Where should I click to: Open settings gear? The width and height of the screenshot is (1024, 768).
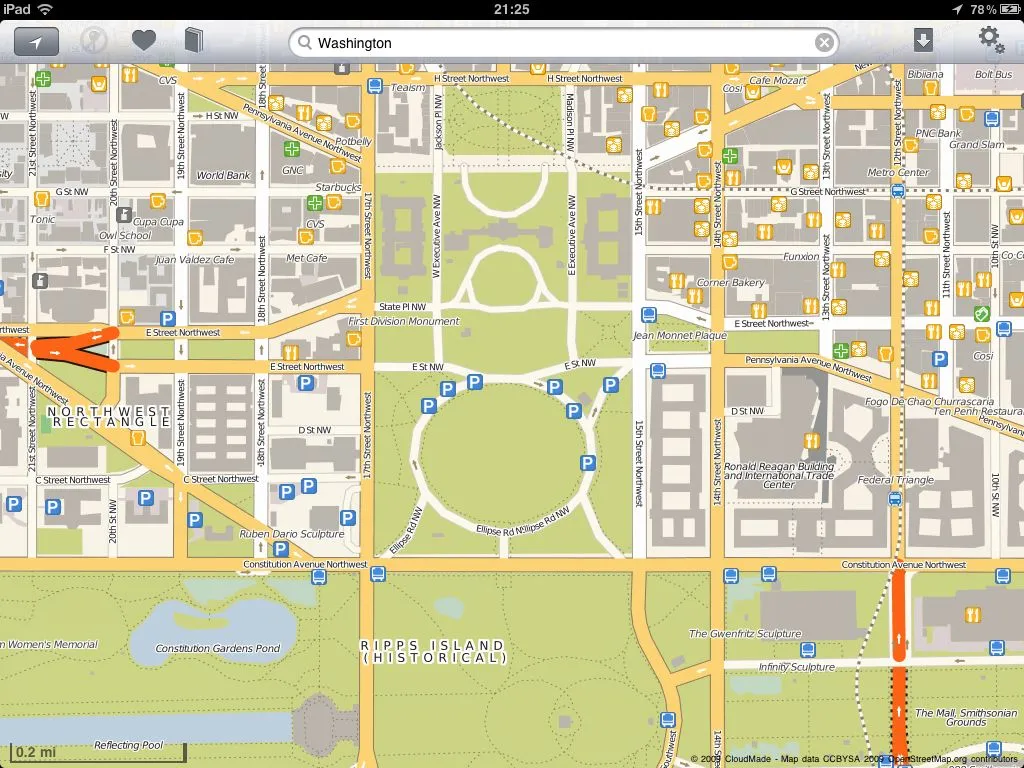tap(990, 40)
